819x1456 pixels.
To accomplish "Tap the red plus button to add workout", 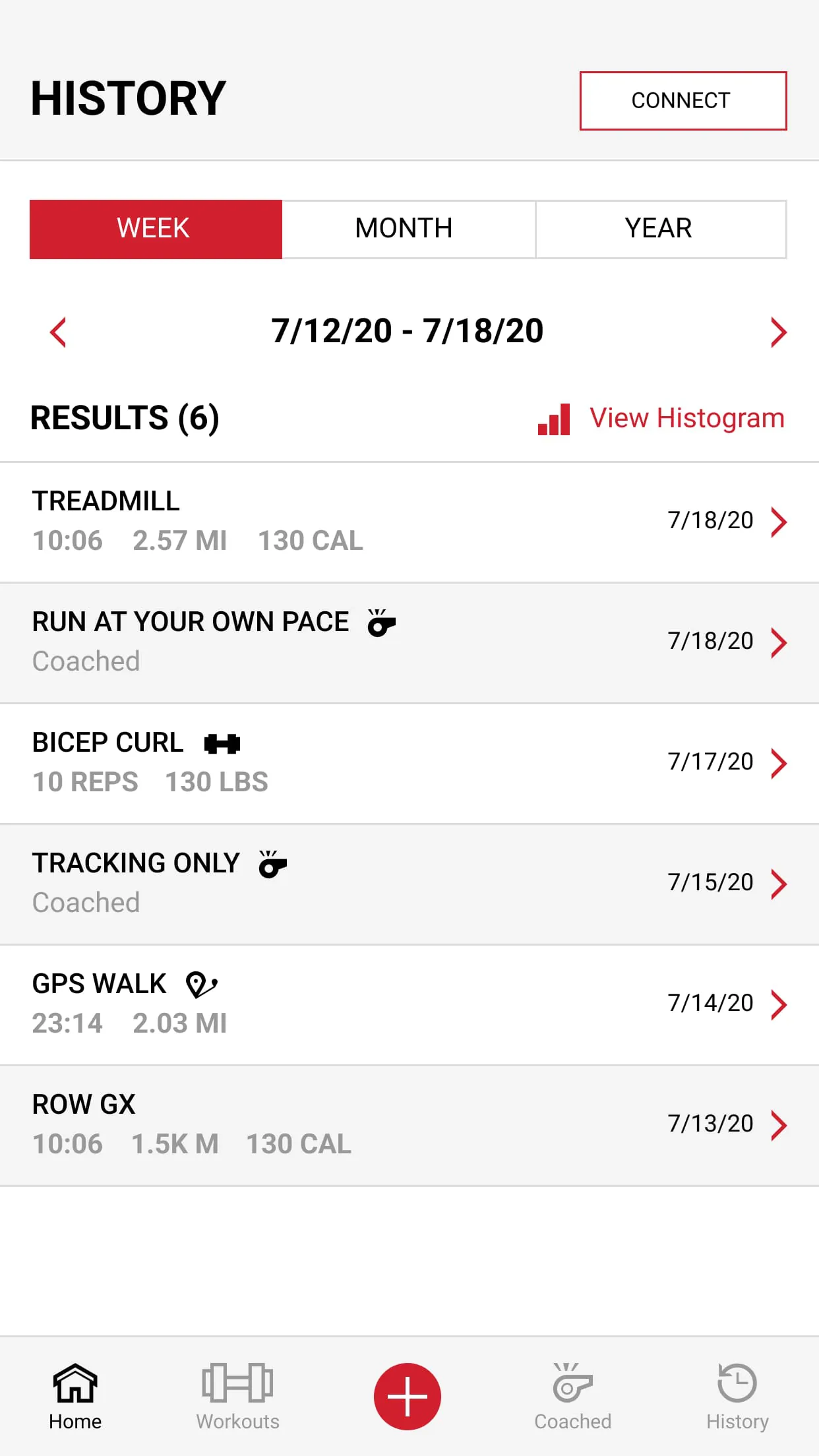I will [407, 1395].
